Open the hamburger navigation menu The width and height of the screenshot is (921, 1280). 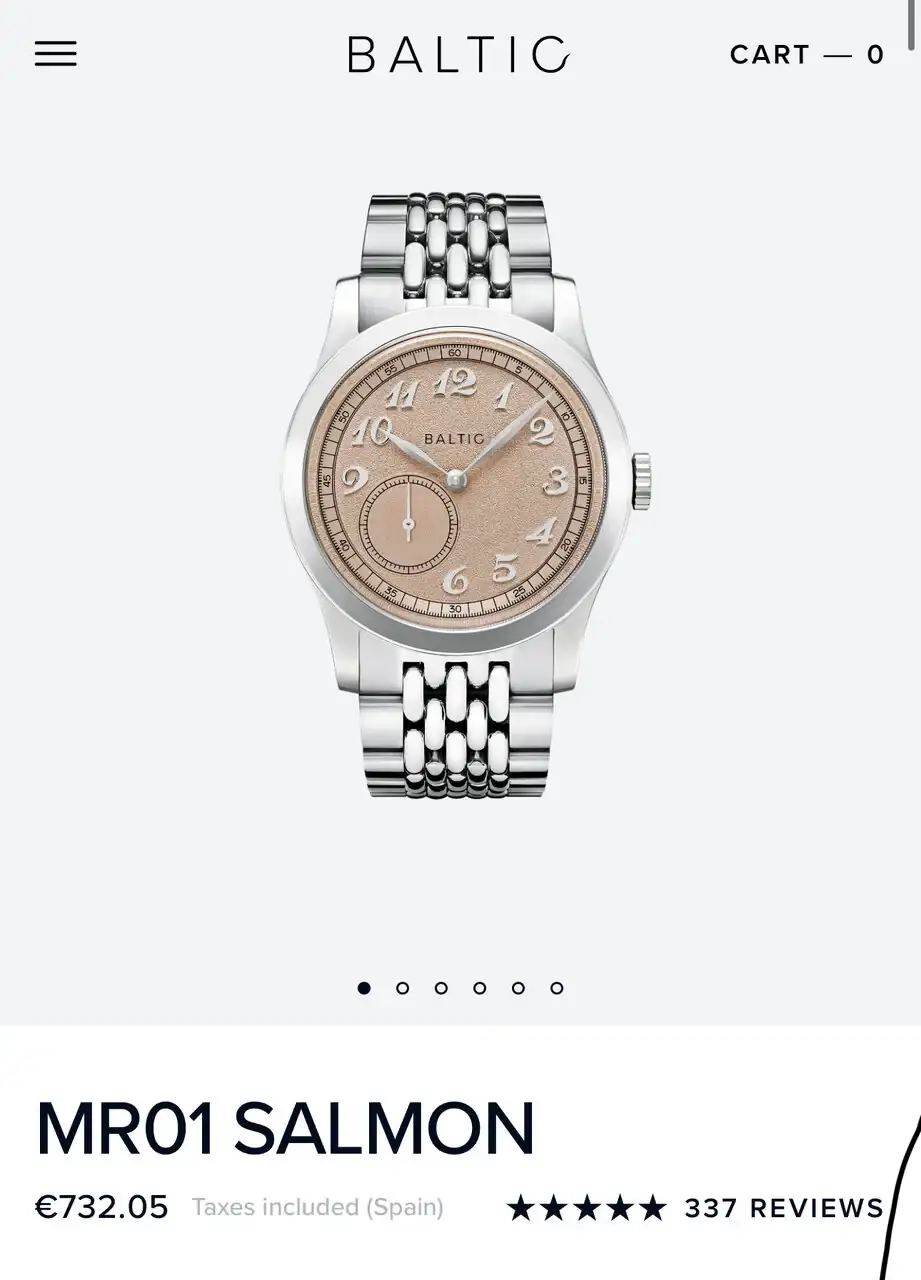(x=56, y=54)
